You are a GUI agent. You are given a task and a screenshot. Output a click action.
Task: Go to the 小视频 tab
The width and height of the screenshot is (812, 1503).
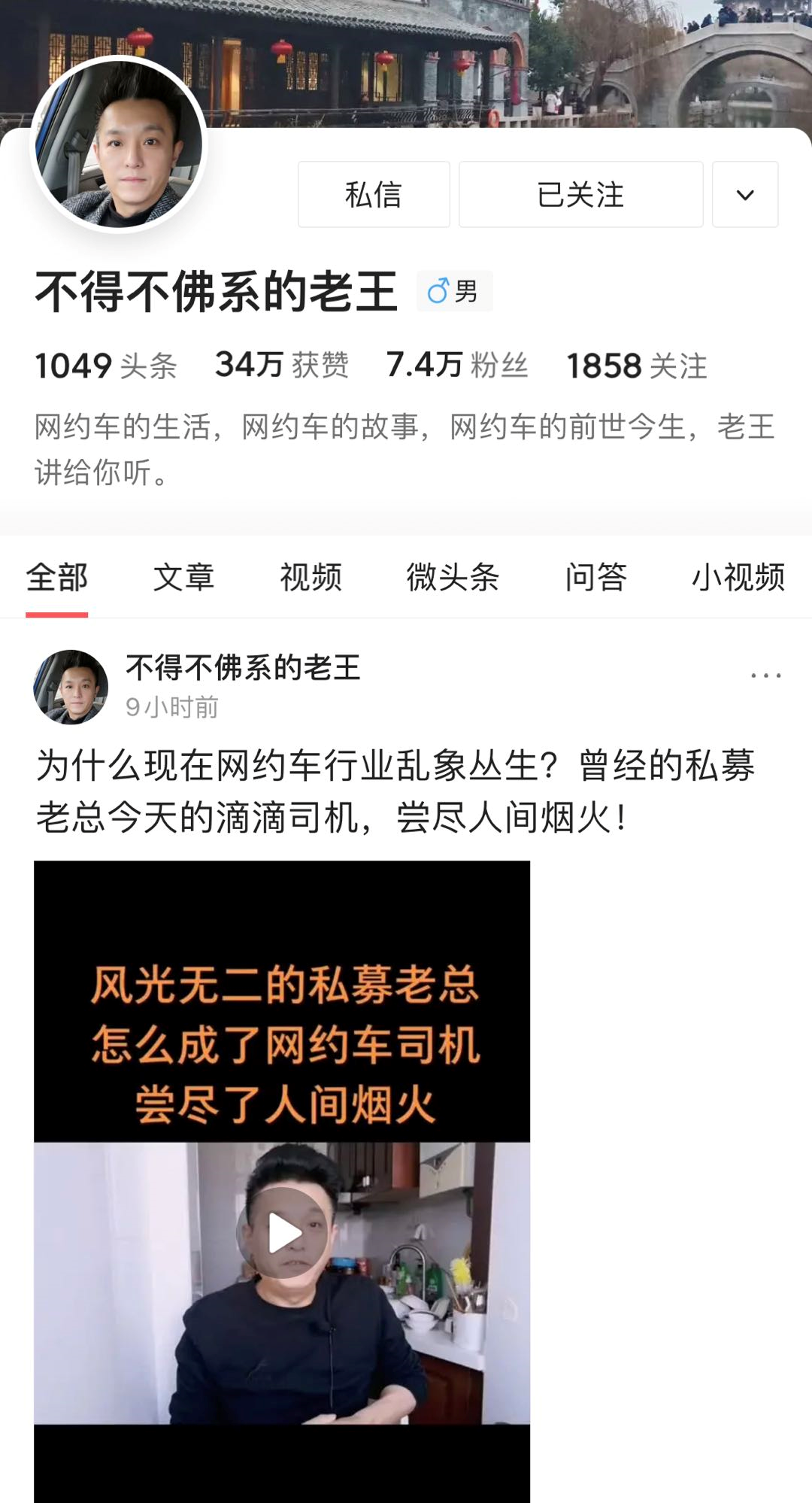pos(738,578)
